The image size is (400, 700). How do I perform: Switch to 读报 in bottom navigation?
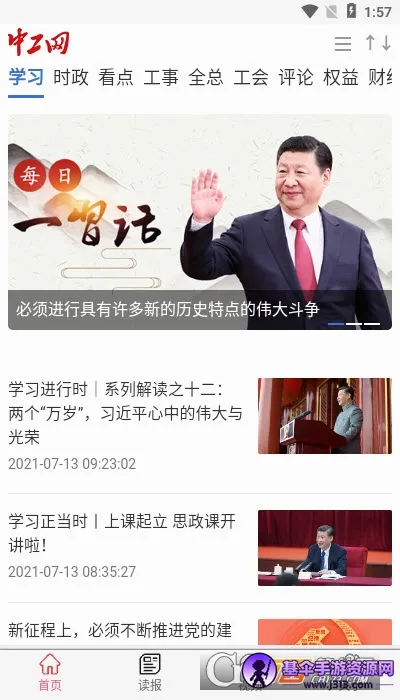(x=150, y=672)
